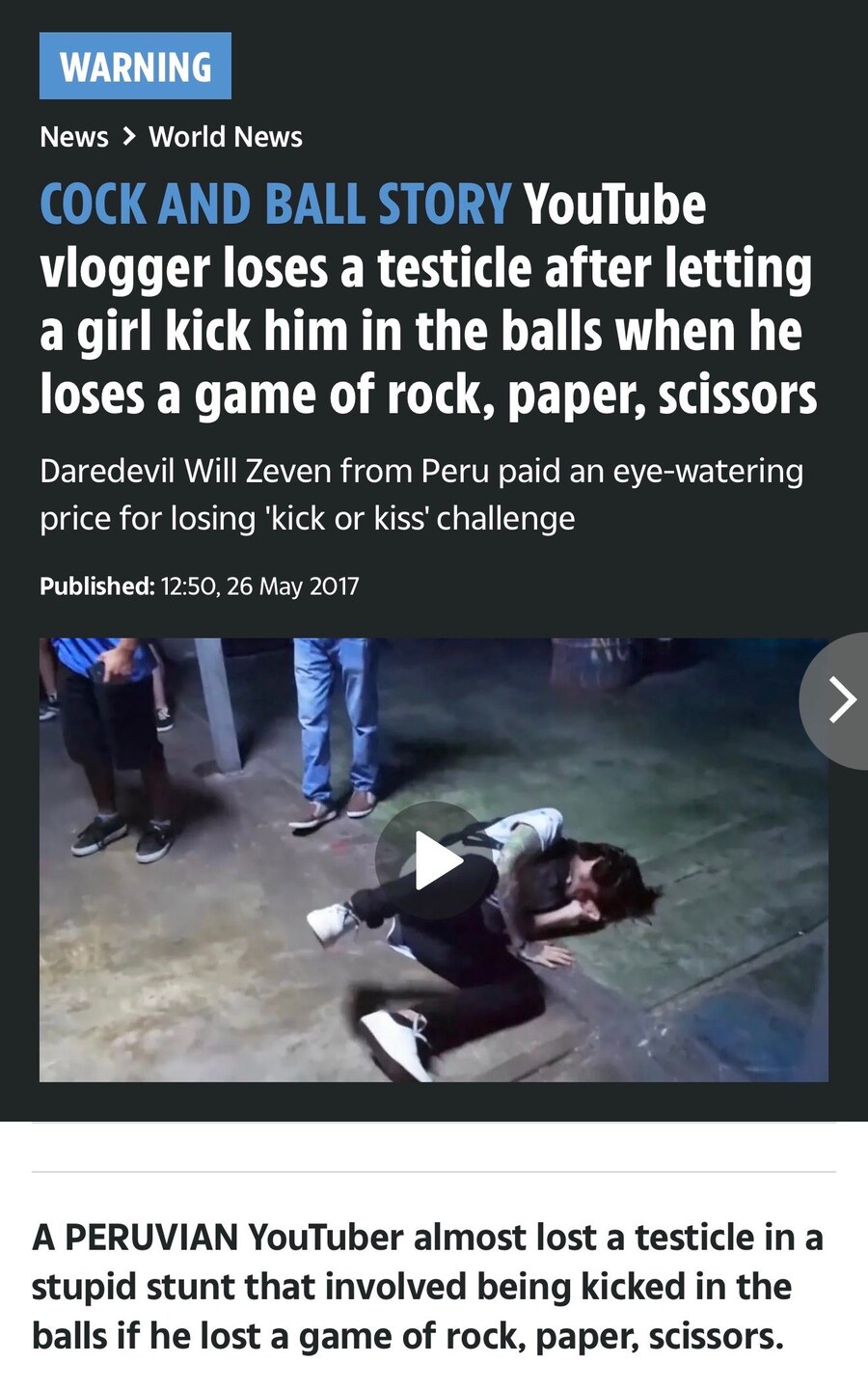
Task: Go to next media slide arrow
Action: pyautogui.click(x=841, y=700)
